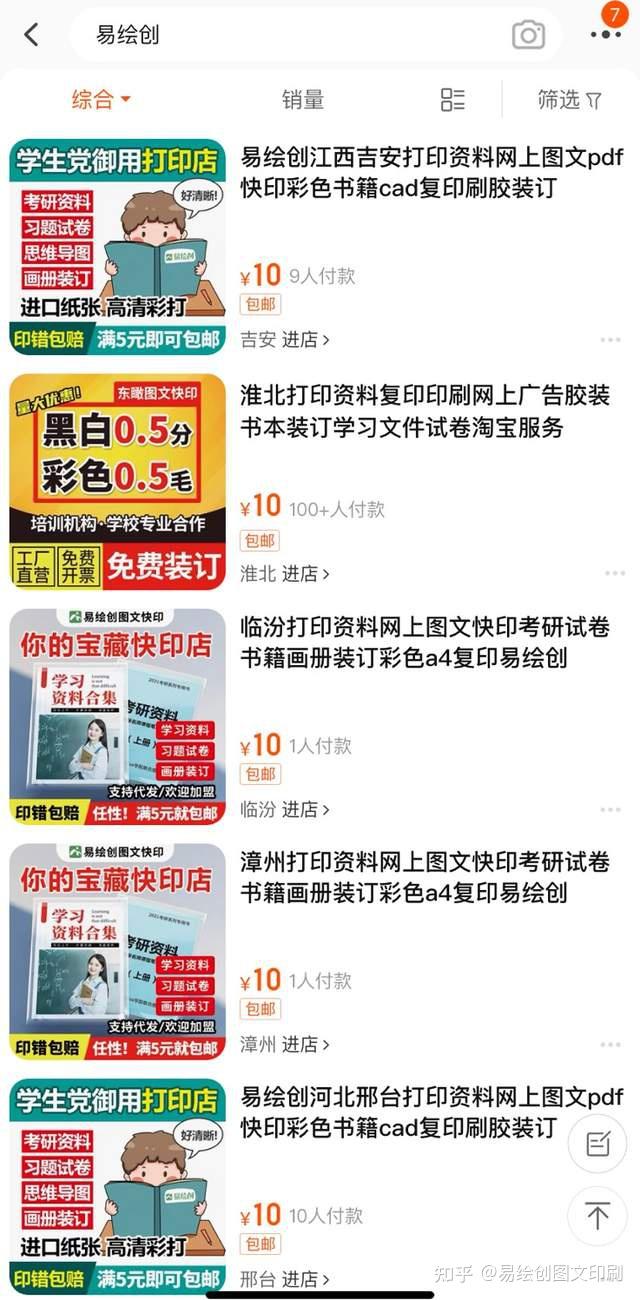Show more options for the 淮北 listing
The width and height of the screenshot is (640, 1300).
(x=612, y=574)
